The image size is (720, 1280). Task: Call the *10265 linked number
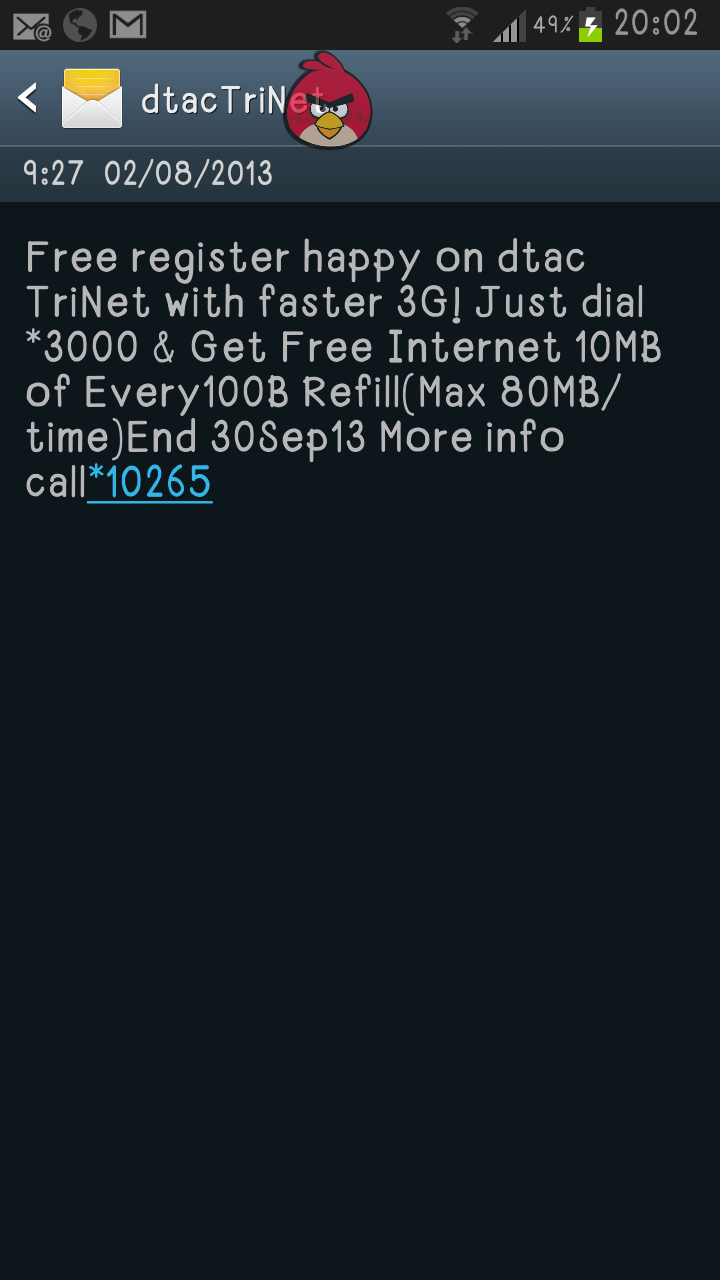(x=150, y=483)
